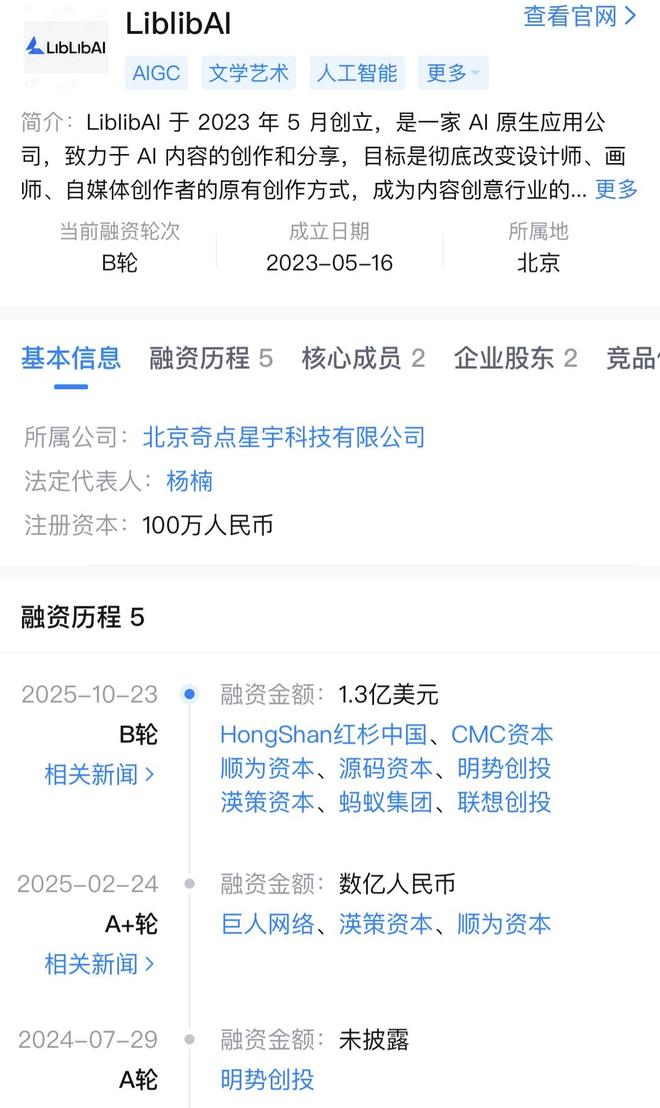Select the 人工智能 tag chip
Screen dimensions: 660x1108
pos(357,73)
